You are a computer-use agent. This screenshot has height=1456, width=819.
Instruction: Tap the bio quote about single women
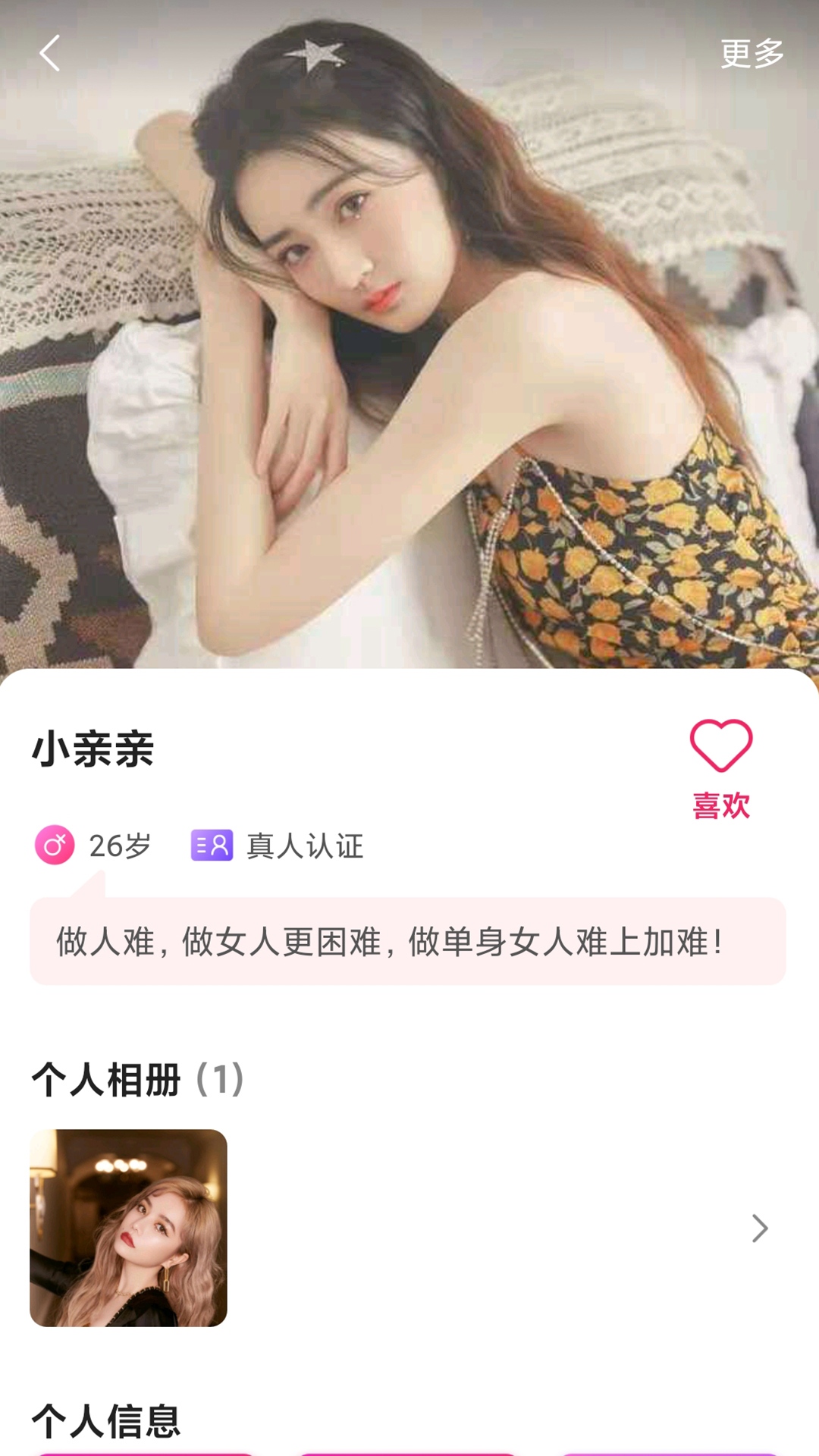click(x=388, y=940)
